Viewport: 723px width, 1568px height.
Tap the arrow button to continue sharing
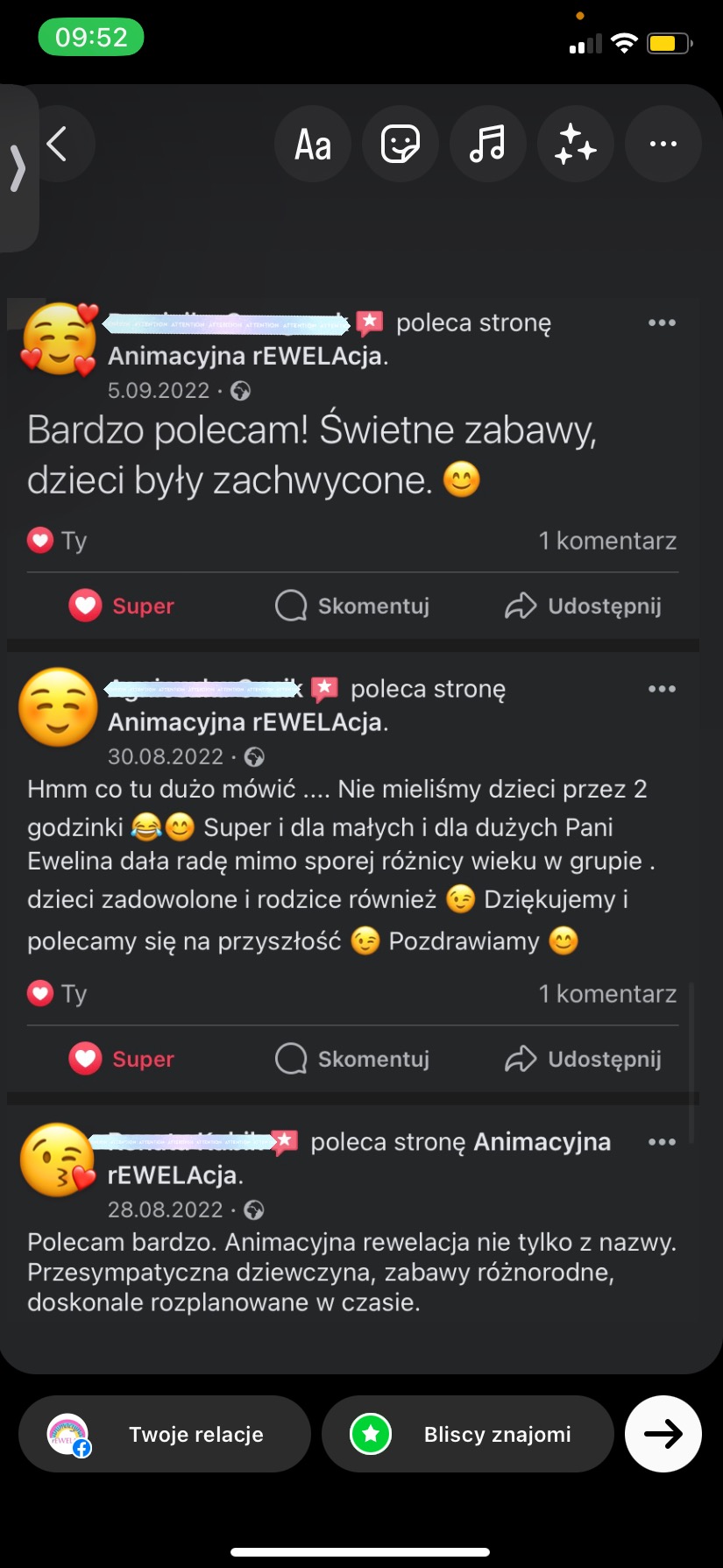point(663,1434)
